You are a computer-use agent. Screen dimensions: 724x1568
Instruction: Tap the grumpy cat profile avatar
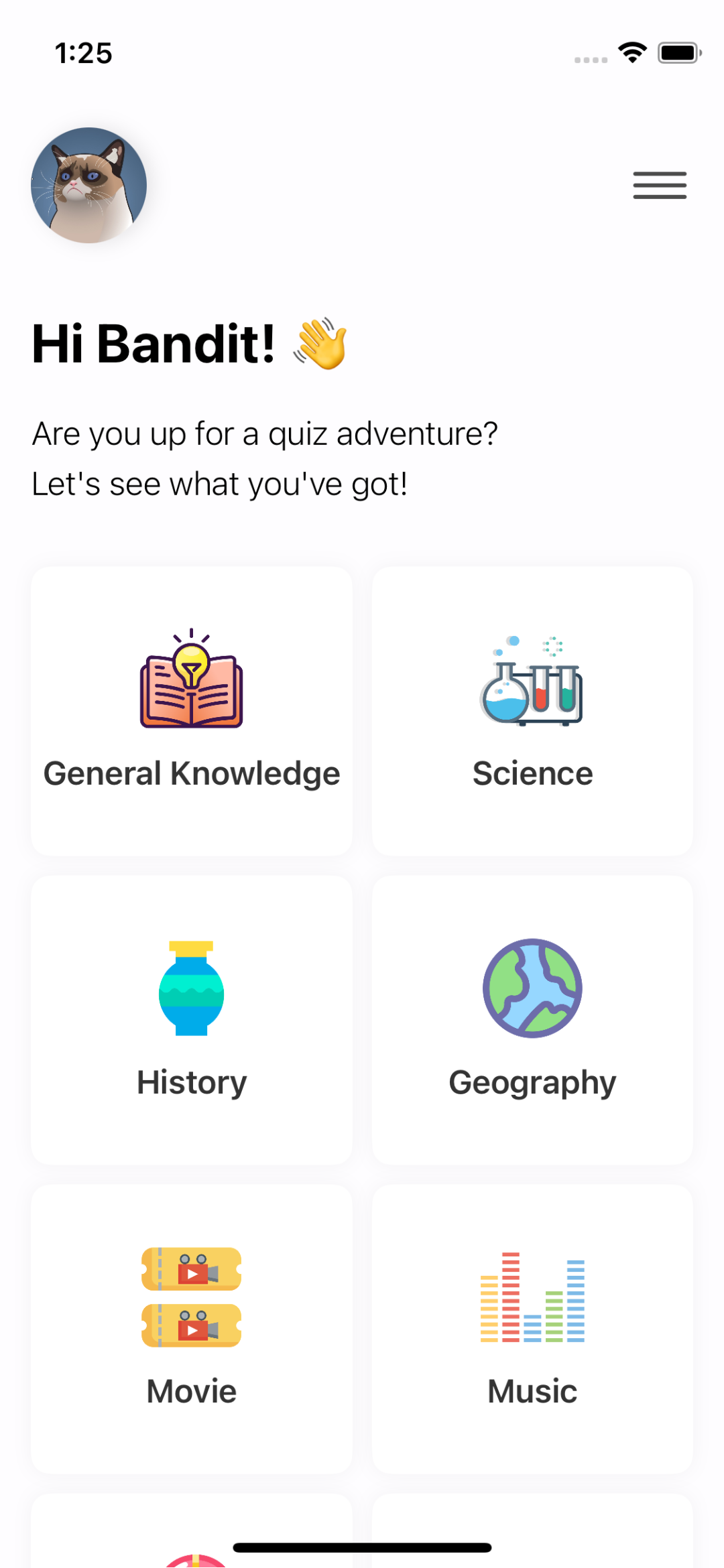(89, 185)
